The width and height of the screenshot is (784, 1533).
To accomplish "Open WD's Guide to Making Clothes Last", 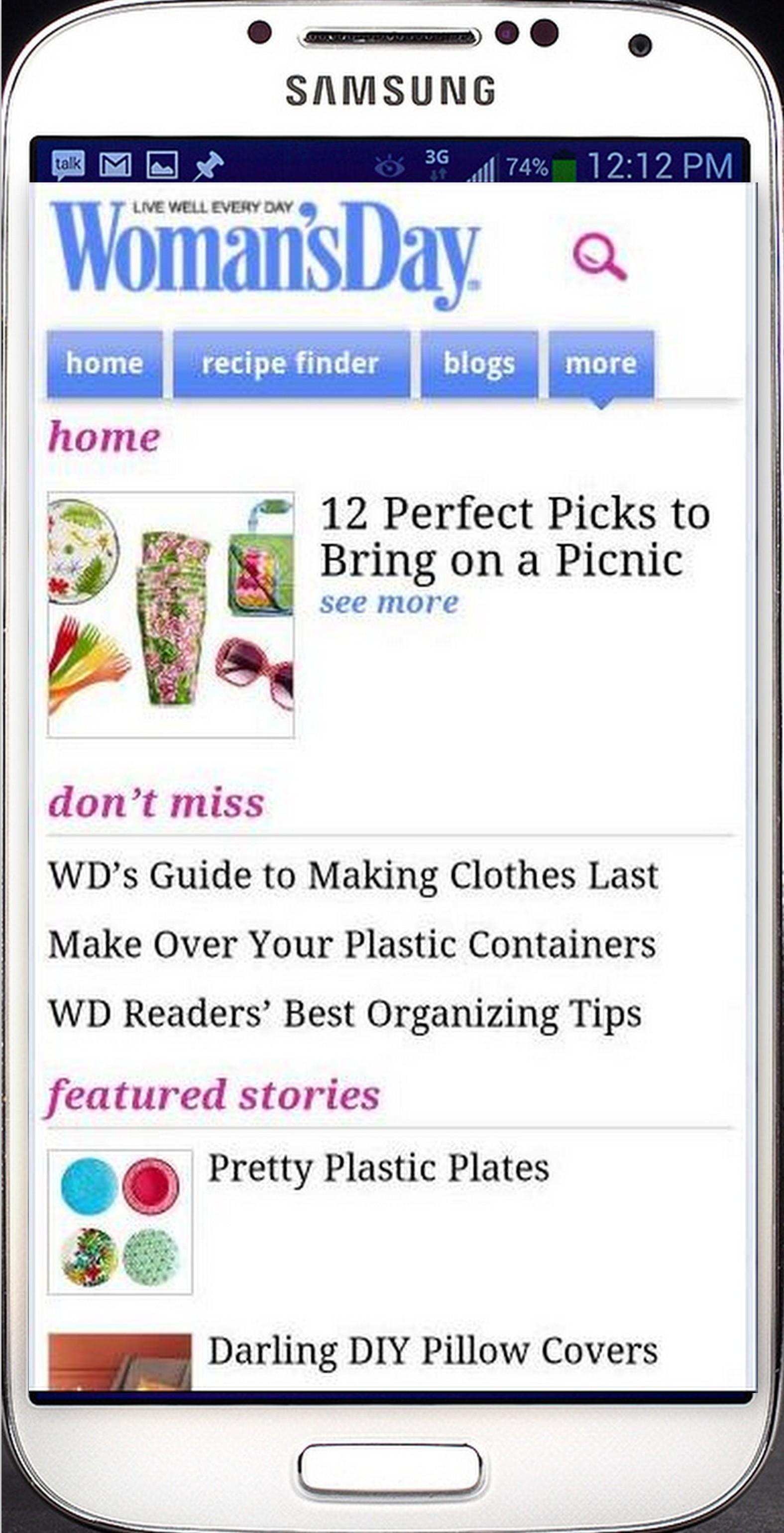I will [x=353, y=876].
